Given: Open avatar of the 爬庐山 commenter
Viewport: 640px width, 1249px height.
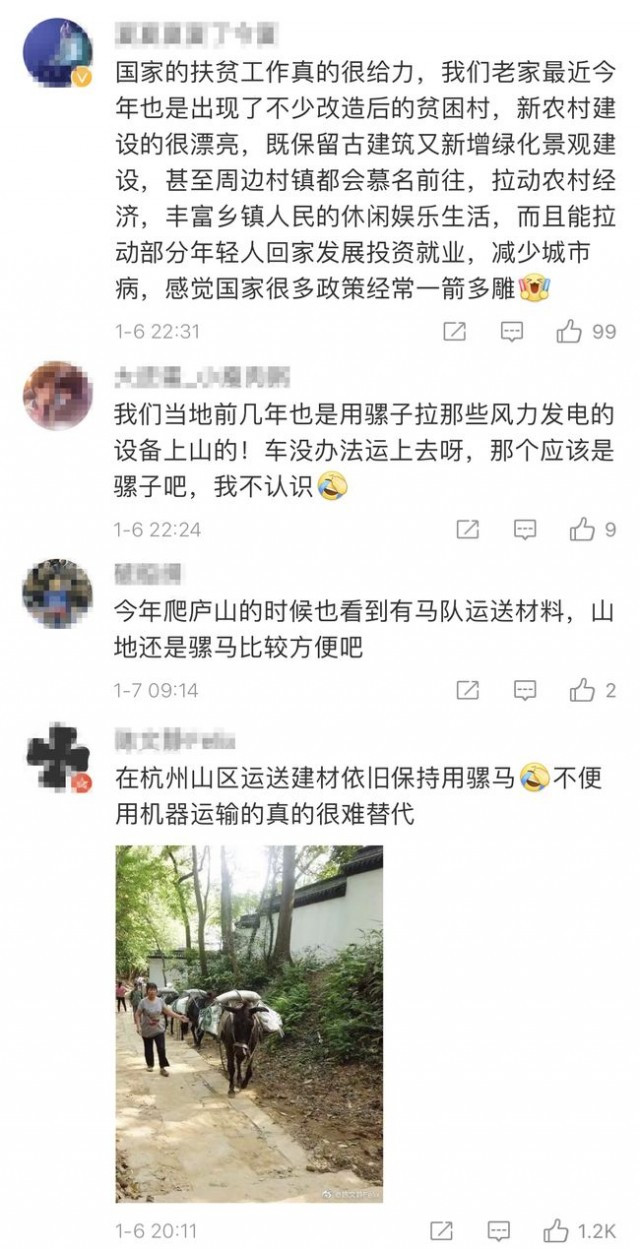Looking at the screenshot, I should (57, 593).
